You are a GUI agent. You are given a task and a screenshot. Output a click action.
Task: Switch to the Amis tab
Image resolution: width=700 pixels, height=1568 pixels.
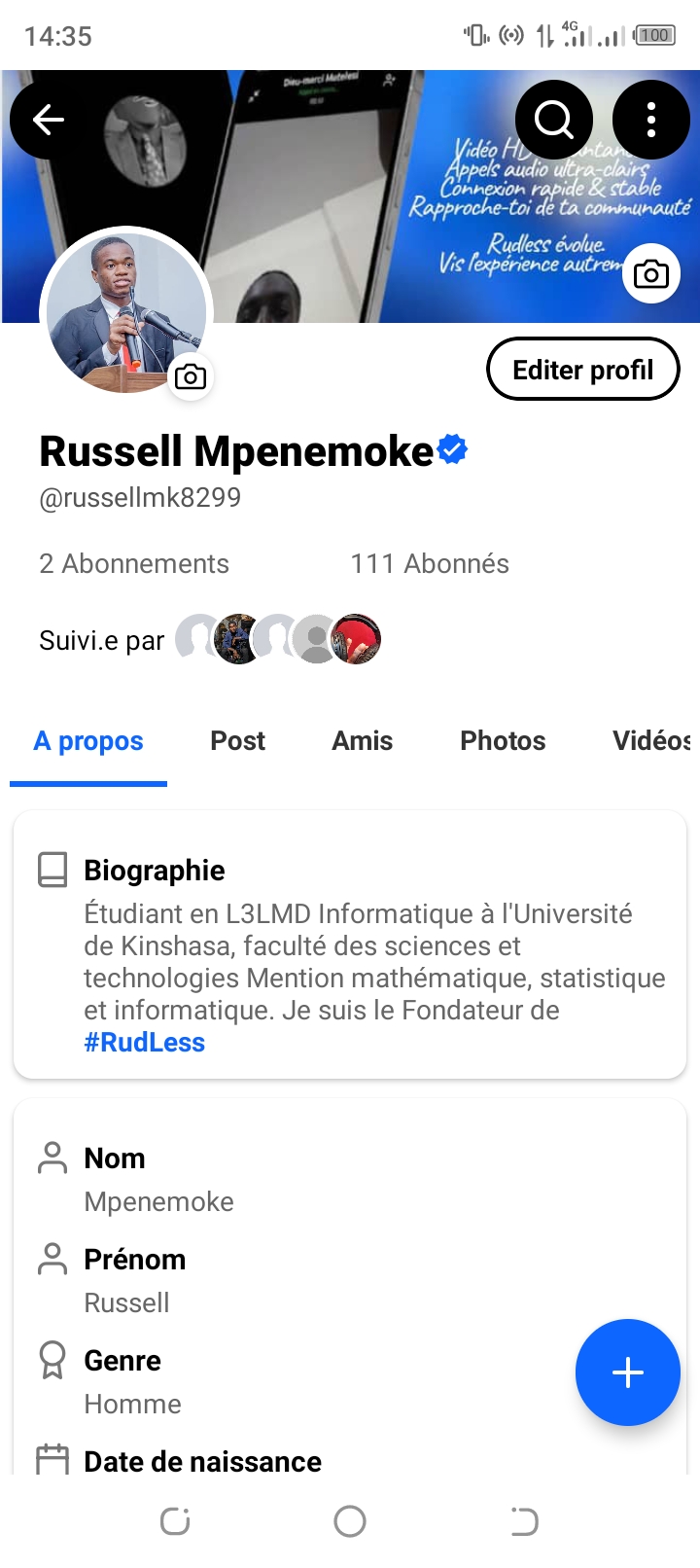click(363, 741)
